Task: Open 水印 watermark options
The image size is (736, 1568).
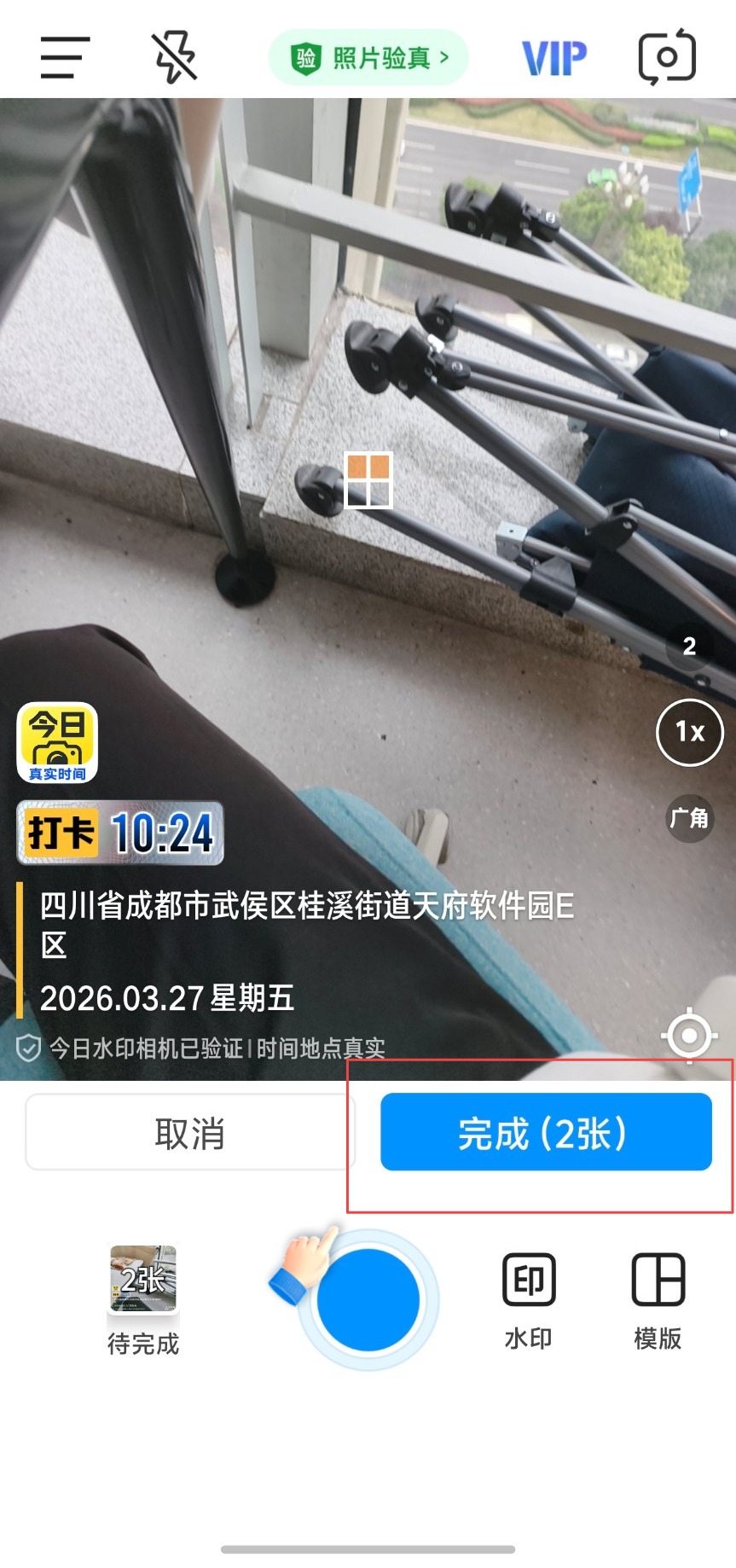Action: coord(529,1301)
